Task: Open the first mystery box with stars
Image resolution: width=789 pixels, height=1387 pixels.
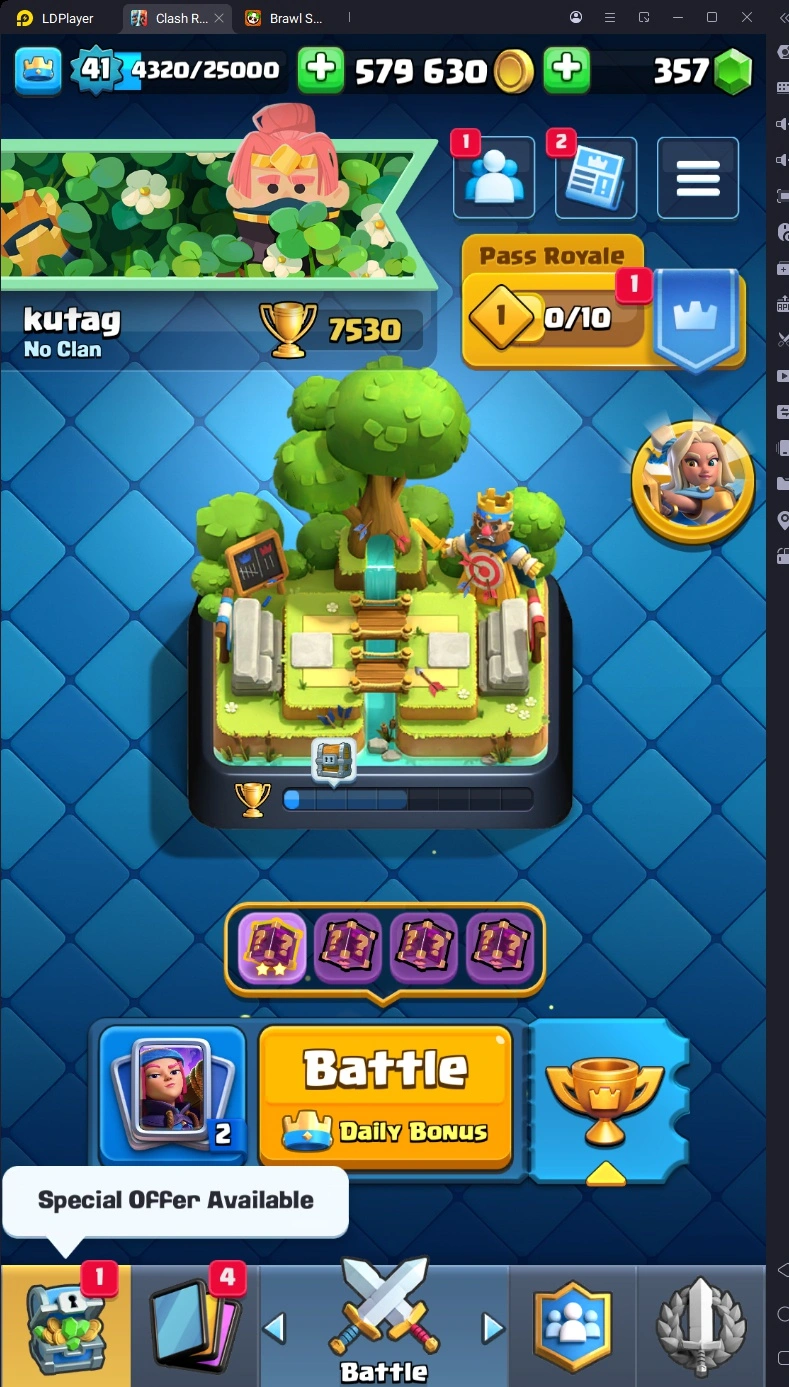Action: 272,947
